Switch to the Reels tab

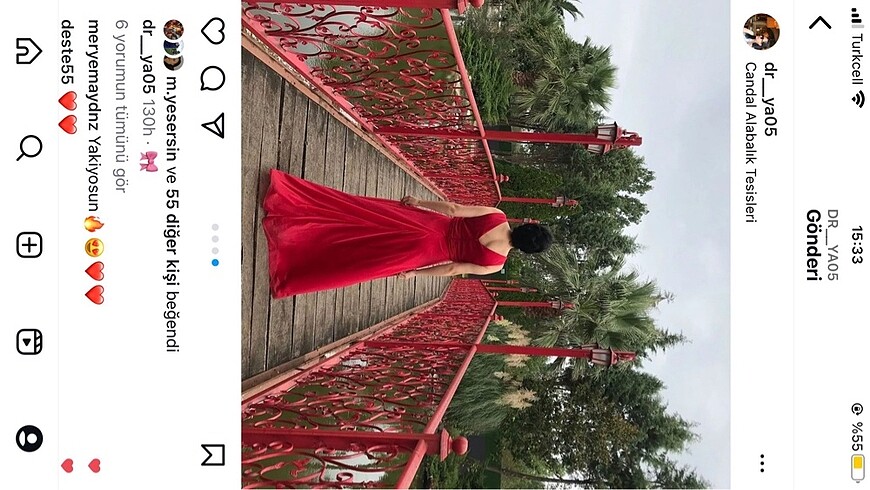click(x=30, y=342)
